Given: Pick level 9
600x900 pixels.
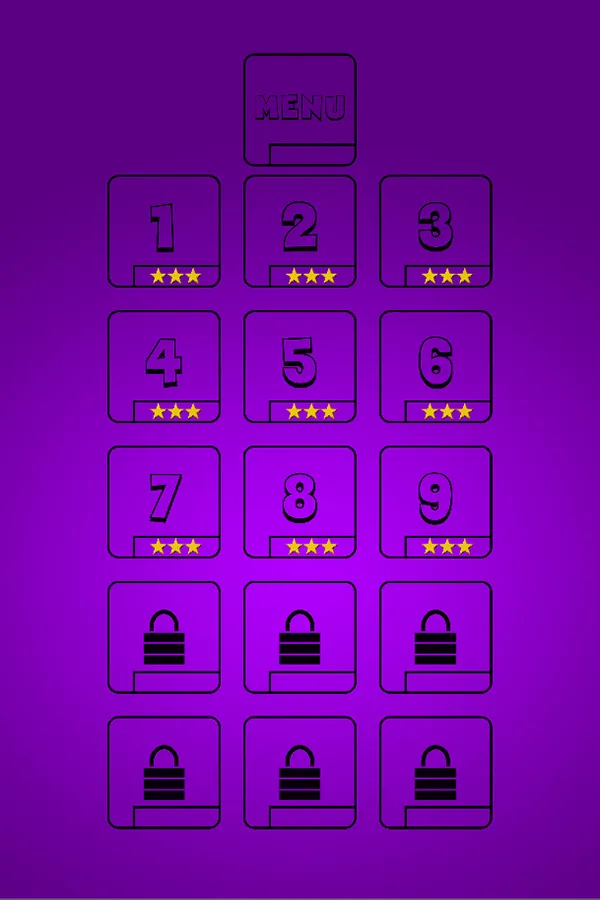Looking at the screenshot, I should (436, 501).
